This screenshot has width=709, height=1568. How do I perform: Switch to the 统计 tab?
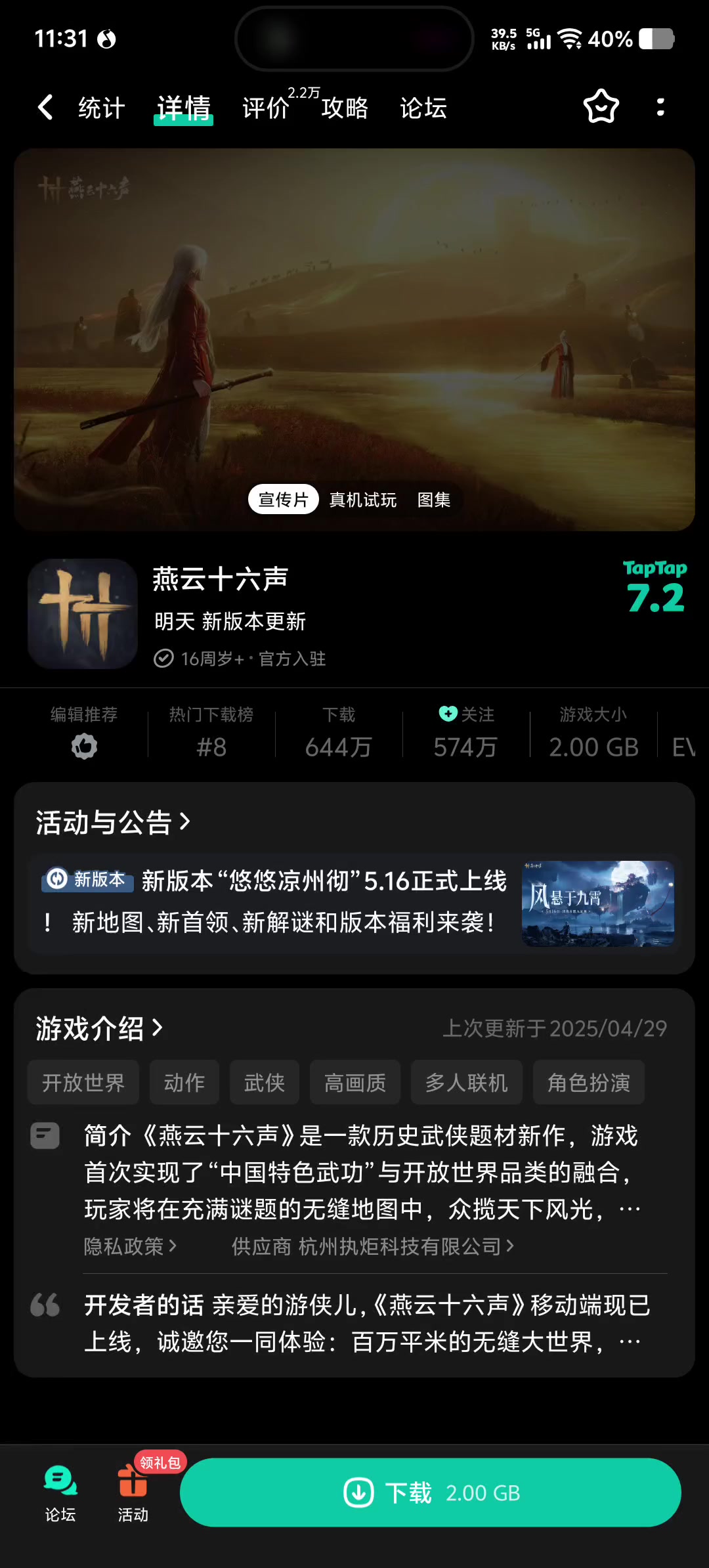101,108
